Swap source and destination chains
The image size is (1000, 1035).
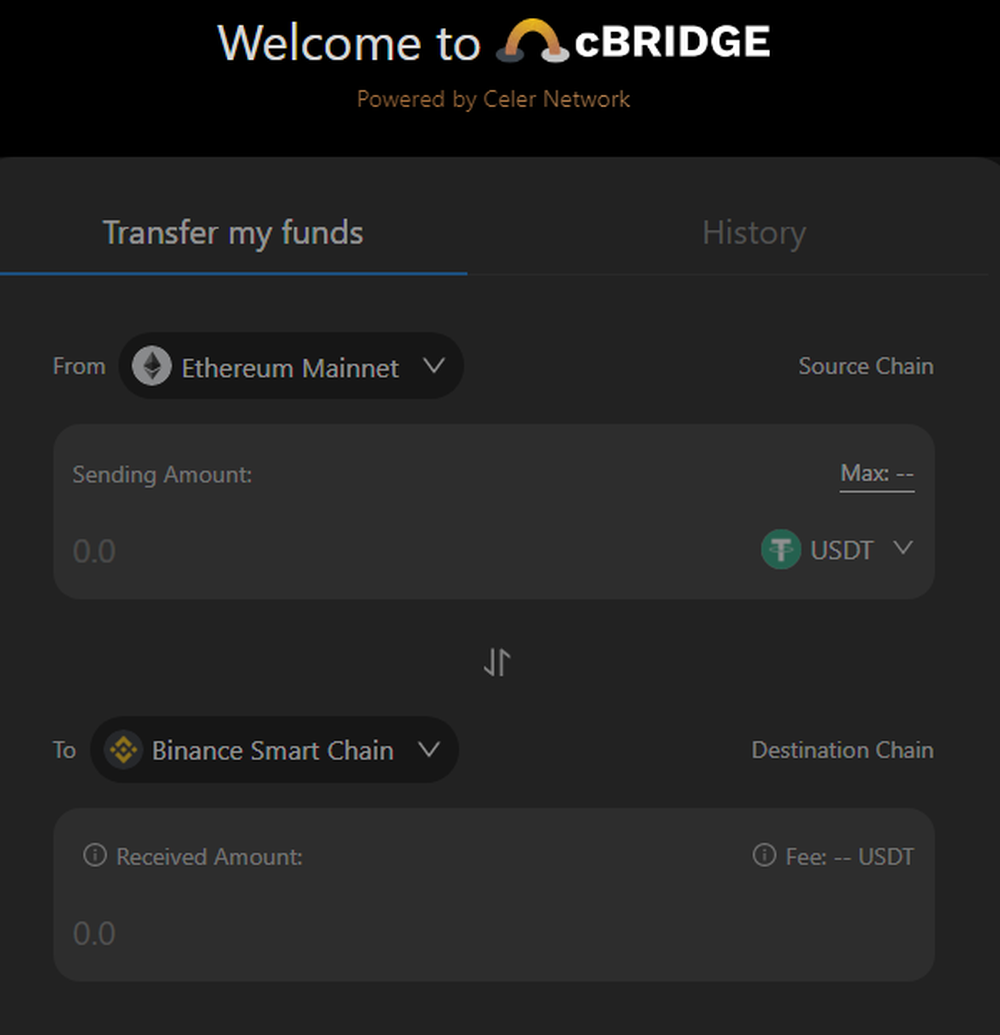click(x=497, y=662)
